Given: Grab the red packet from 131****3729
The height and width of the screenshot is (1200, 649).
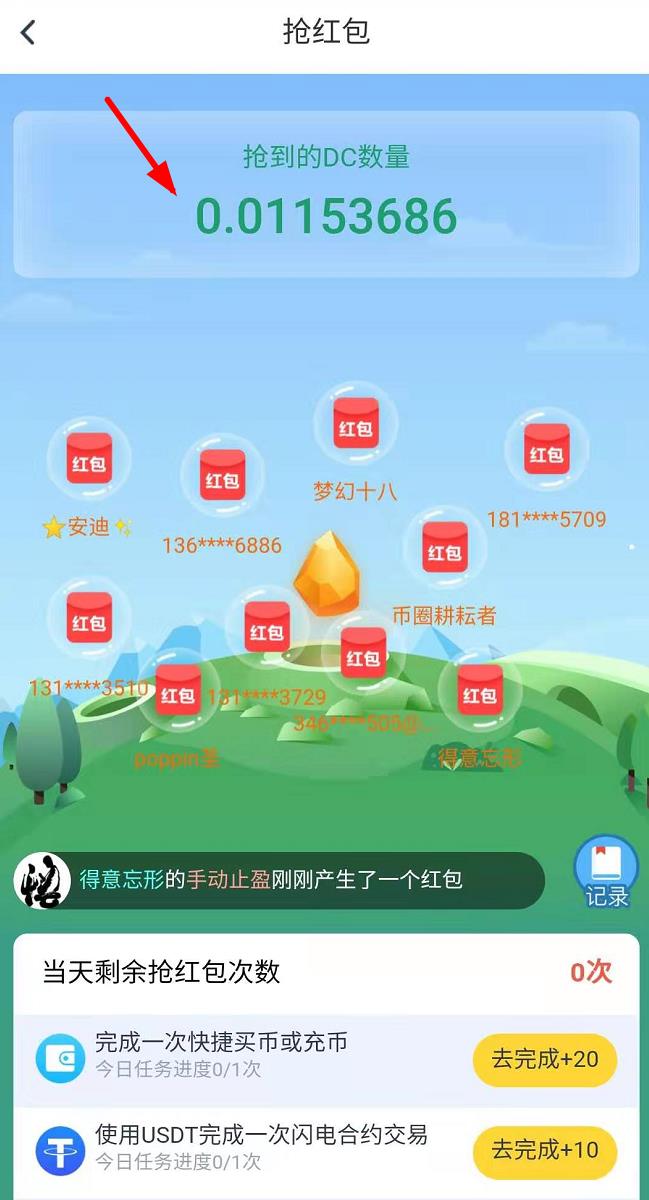Looking at the screenshot, I should pyautogui.click(x=267, y=628).
